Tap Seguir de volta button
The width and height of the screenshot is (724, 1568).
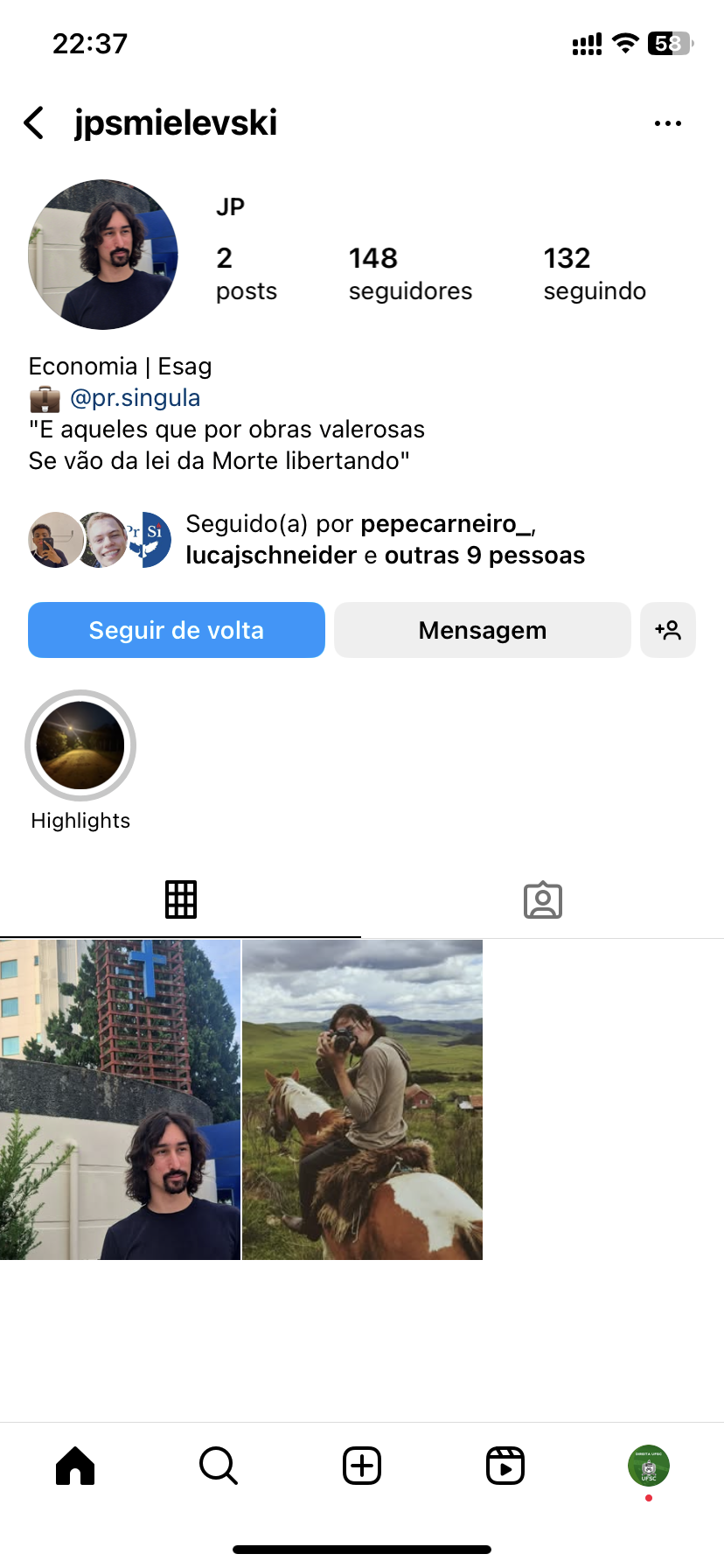click(x=177, y=630)
